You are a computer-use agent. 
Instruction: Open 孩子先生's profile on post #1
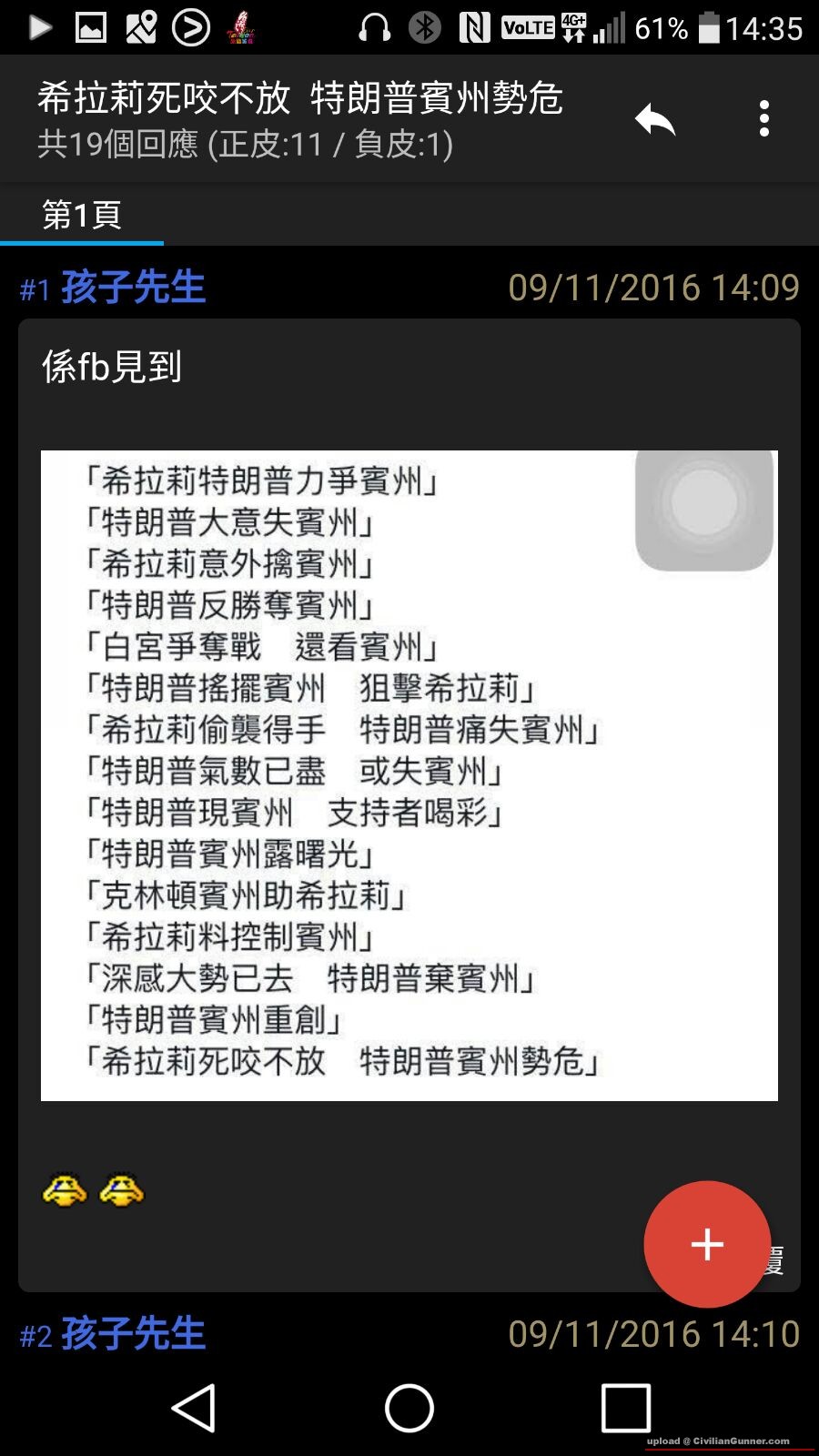(x=133, y=288)
